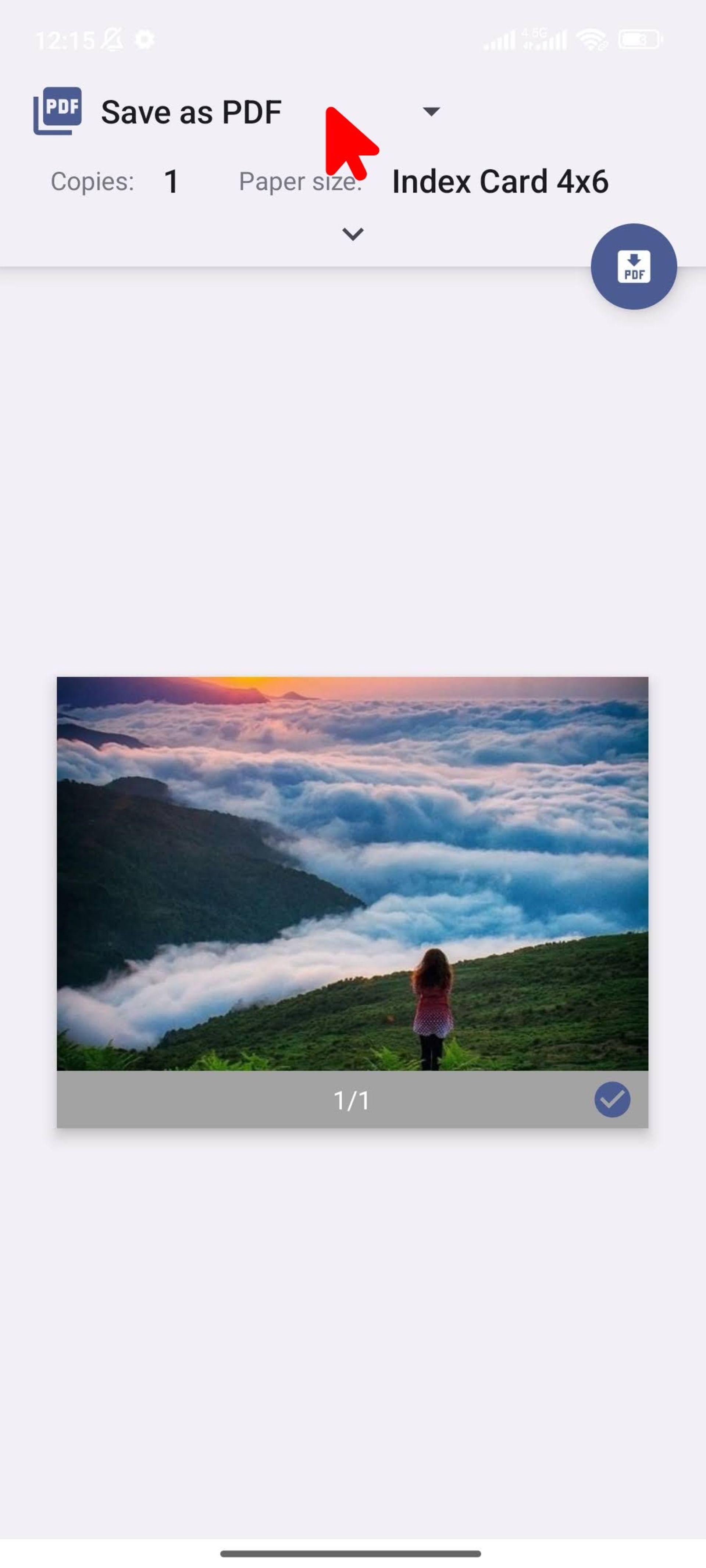Image resolution: width=706 pixels, height=1568 pixels.
Task: Open the page 1/1 preview
Action: (x=352, y=873)
